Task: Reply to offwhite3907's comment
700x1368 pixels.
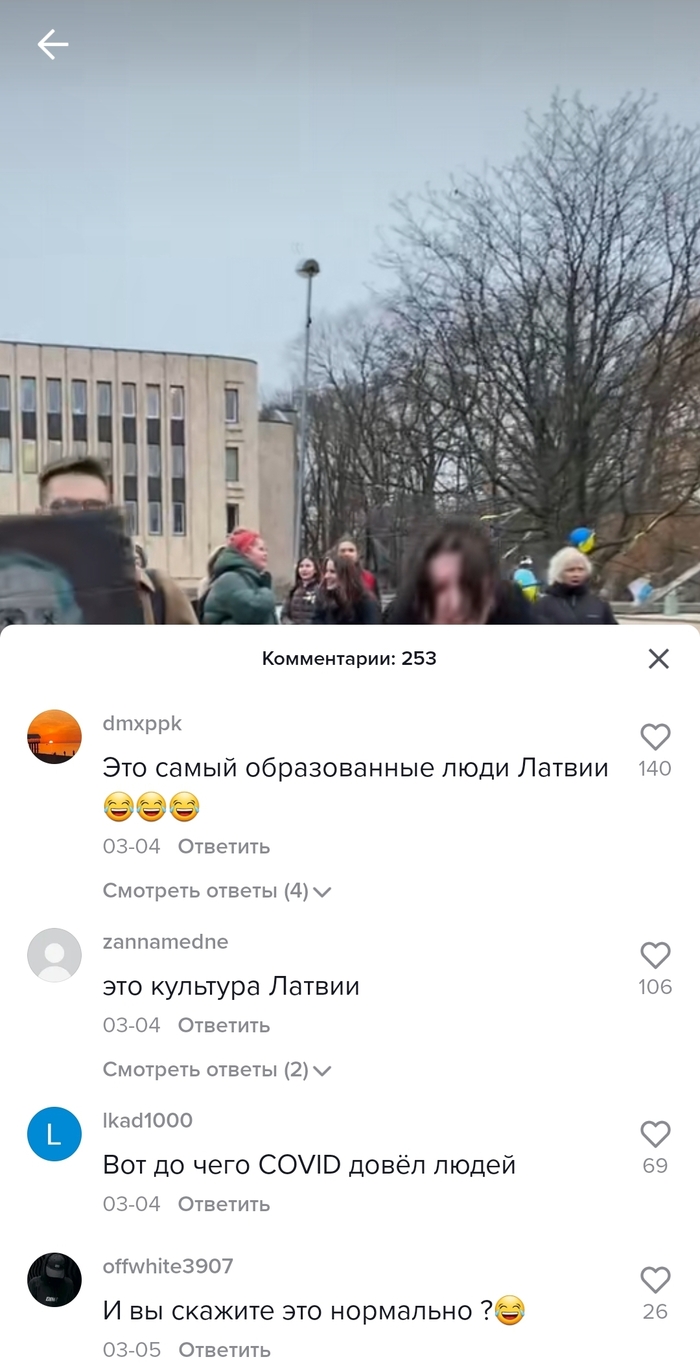Action: [224, 1349]
